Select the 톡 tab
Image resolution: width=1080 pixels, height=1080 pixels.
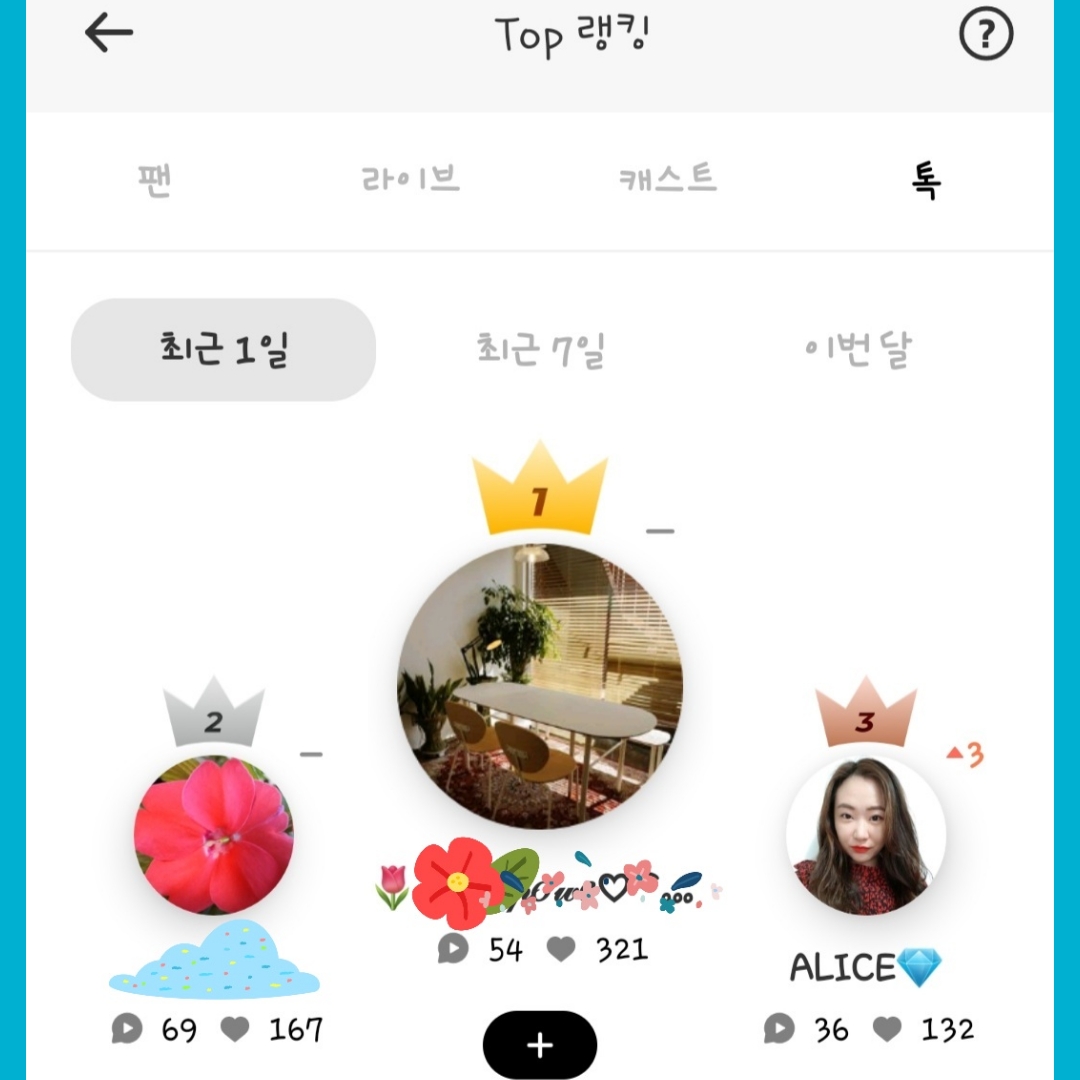925,181
